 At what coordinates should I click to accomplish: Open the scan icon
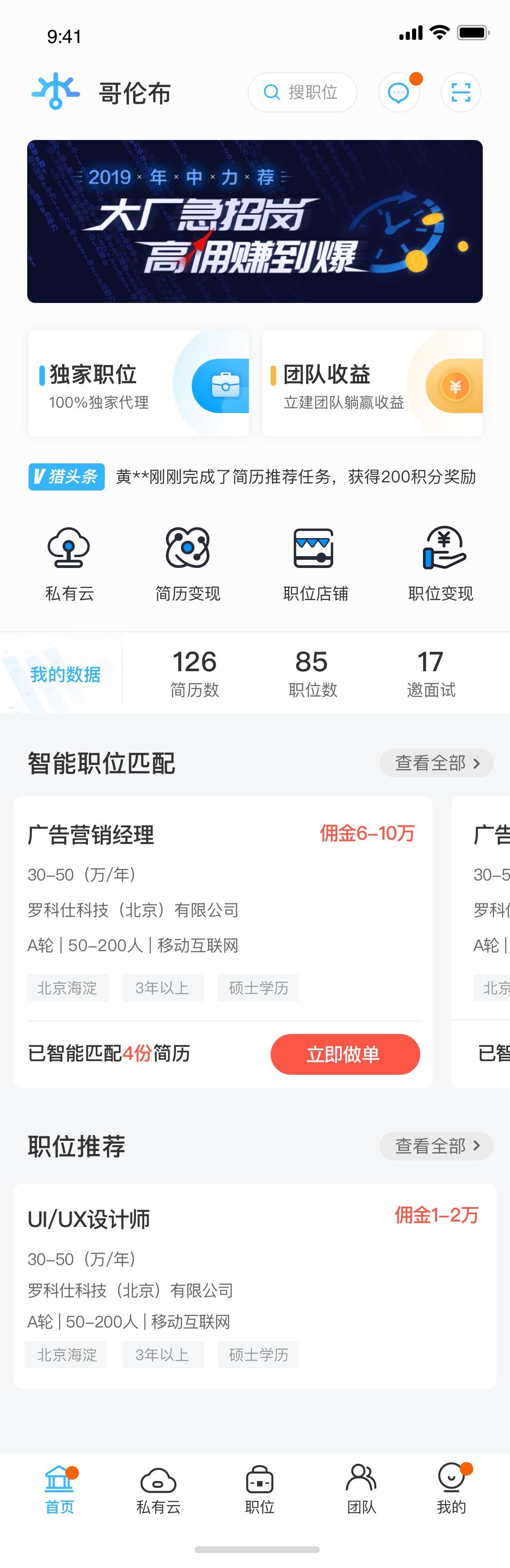pos(461,92)
